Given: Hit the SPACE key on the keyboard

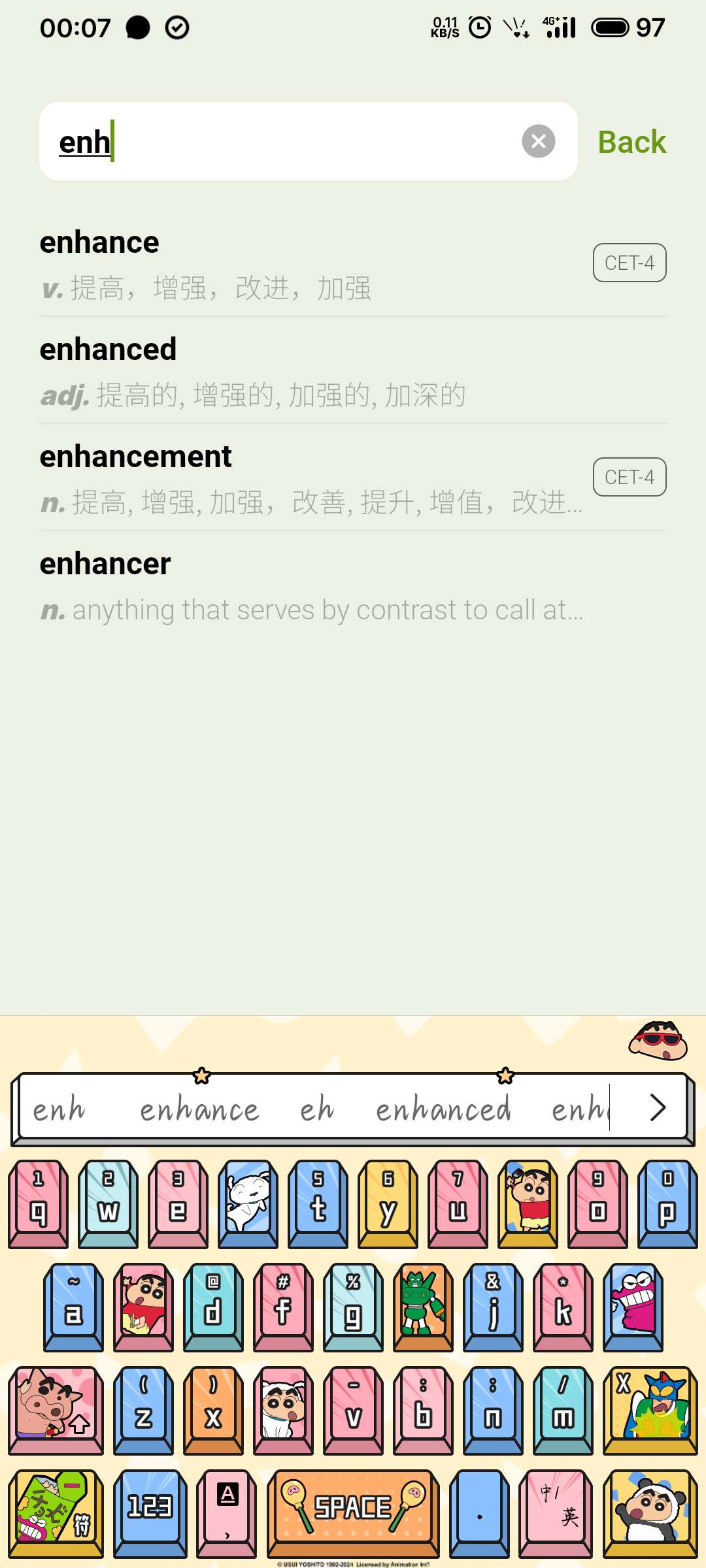Looking at the screenshot, I should (x=353, y=1509).
